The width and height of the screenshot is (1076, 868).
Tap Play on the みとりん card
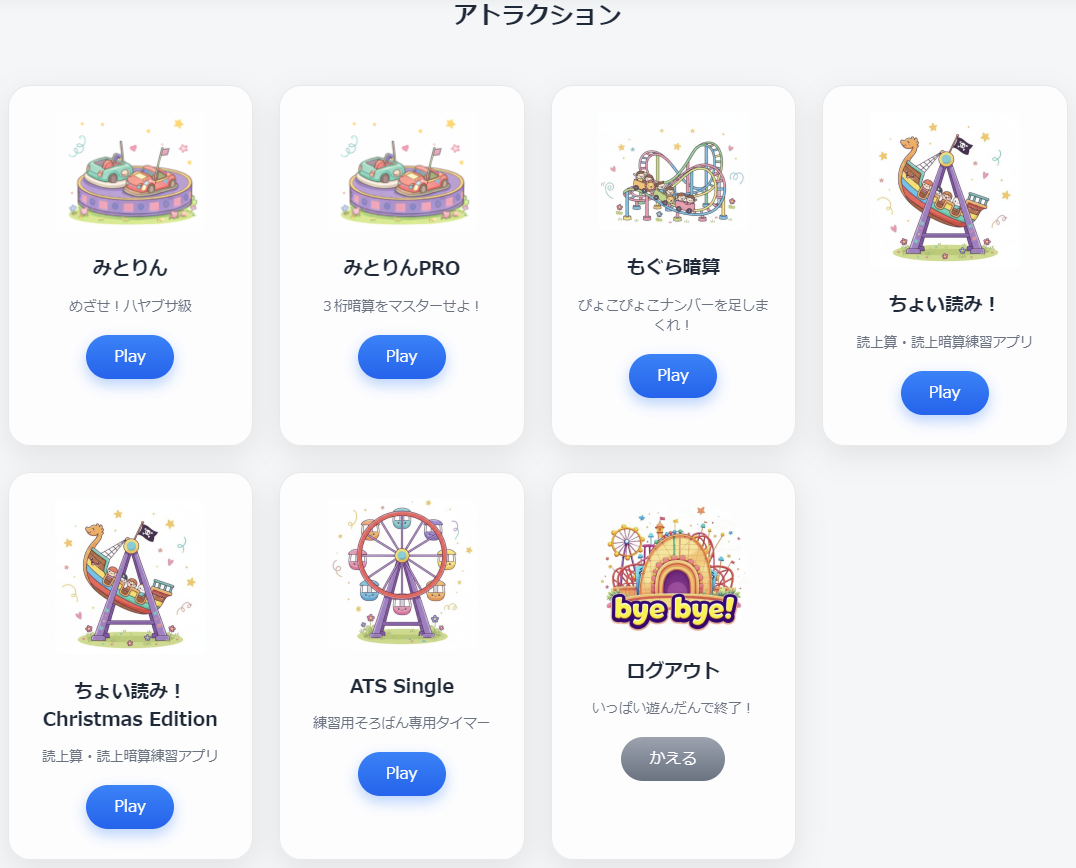pyautogui.click(x=130, y=357)
